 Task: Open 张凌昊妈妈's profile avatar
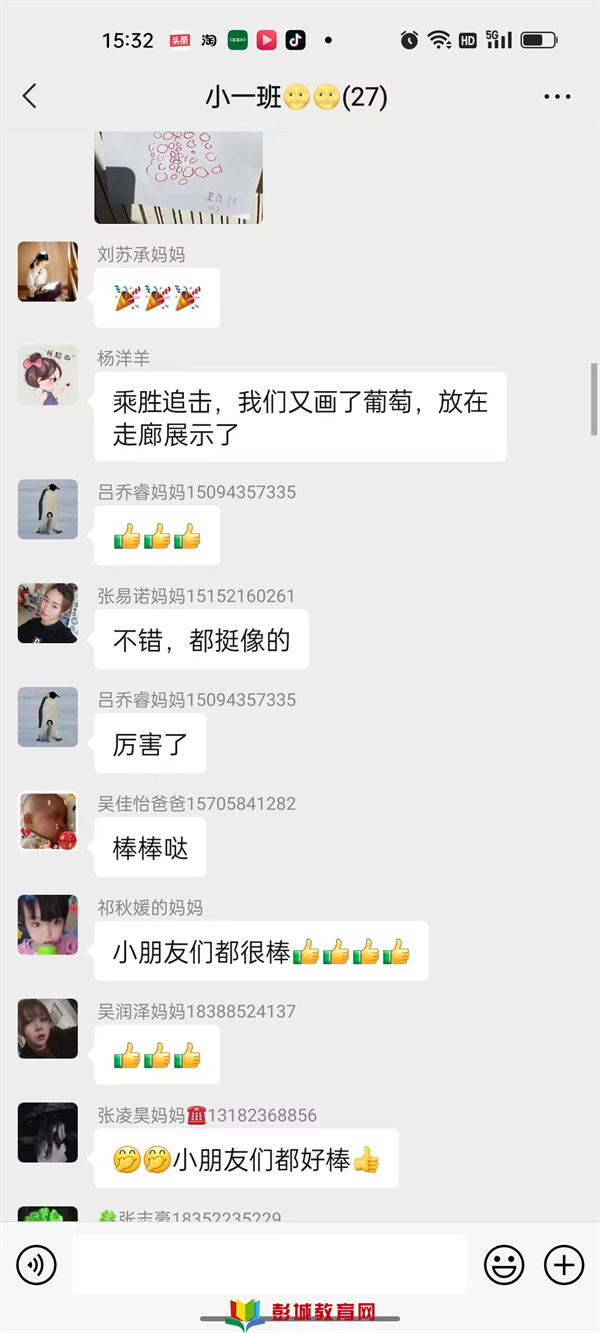48,1133
